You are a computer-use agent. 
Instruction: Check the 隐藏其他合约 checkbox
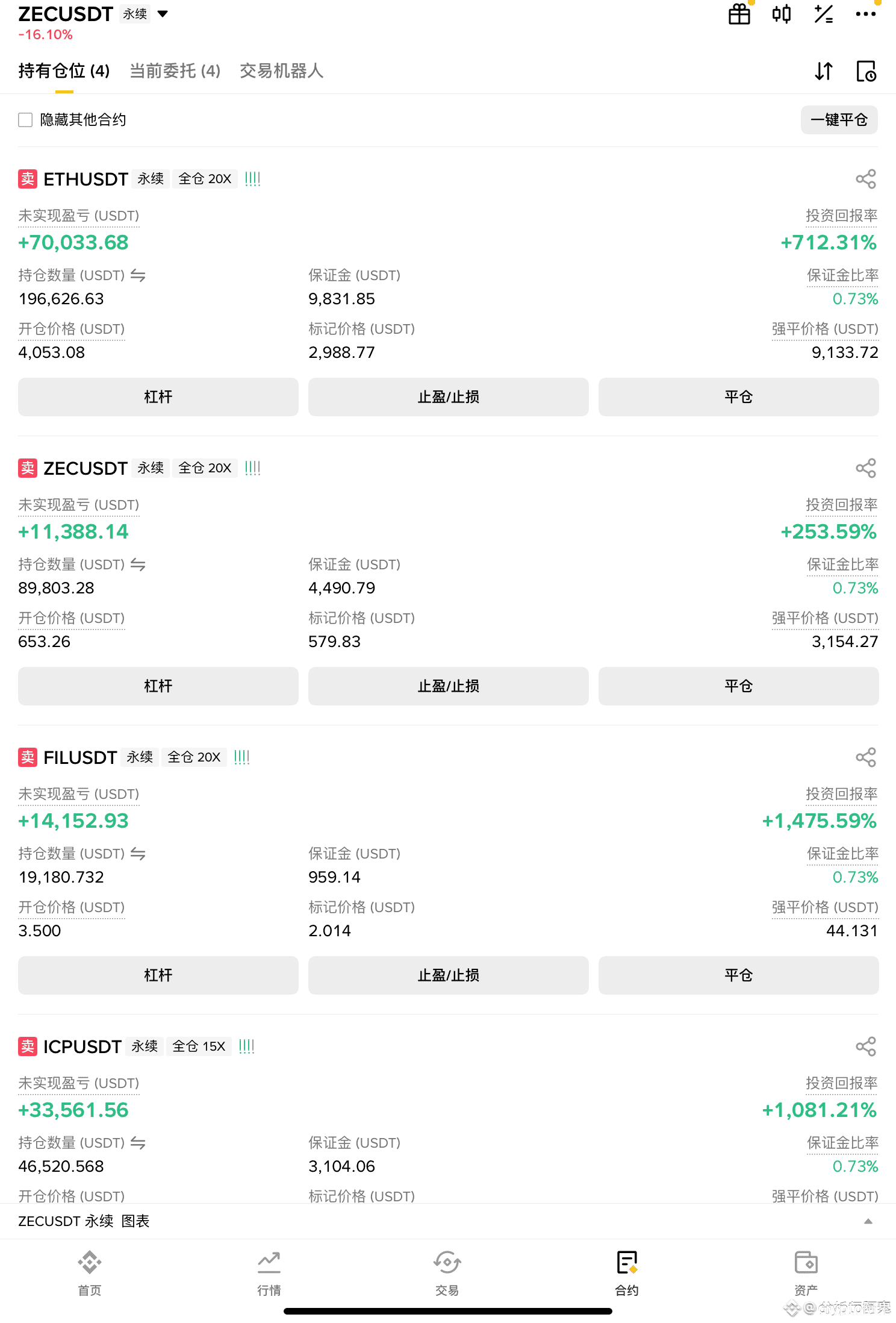pos(25,120)
